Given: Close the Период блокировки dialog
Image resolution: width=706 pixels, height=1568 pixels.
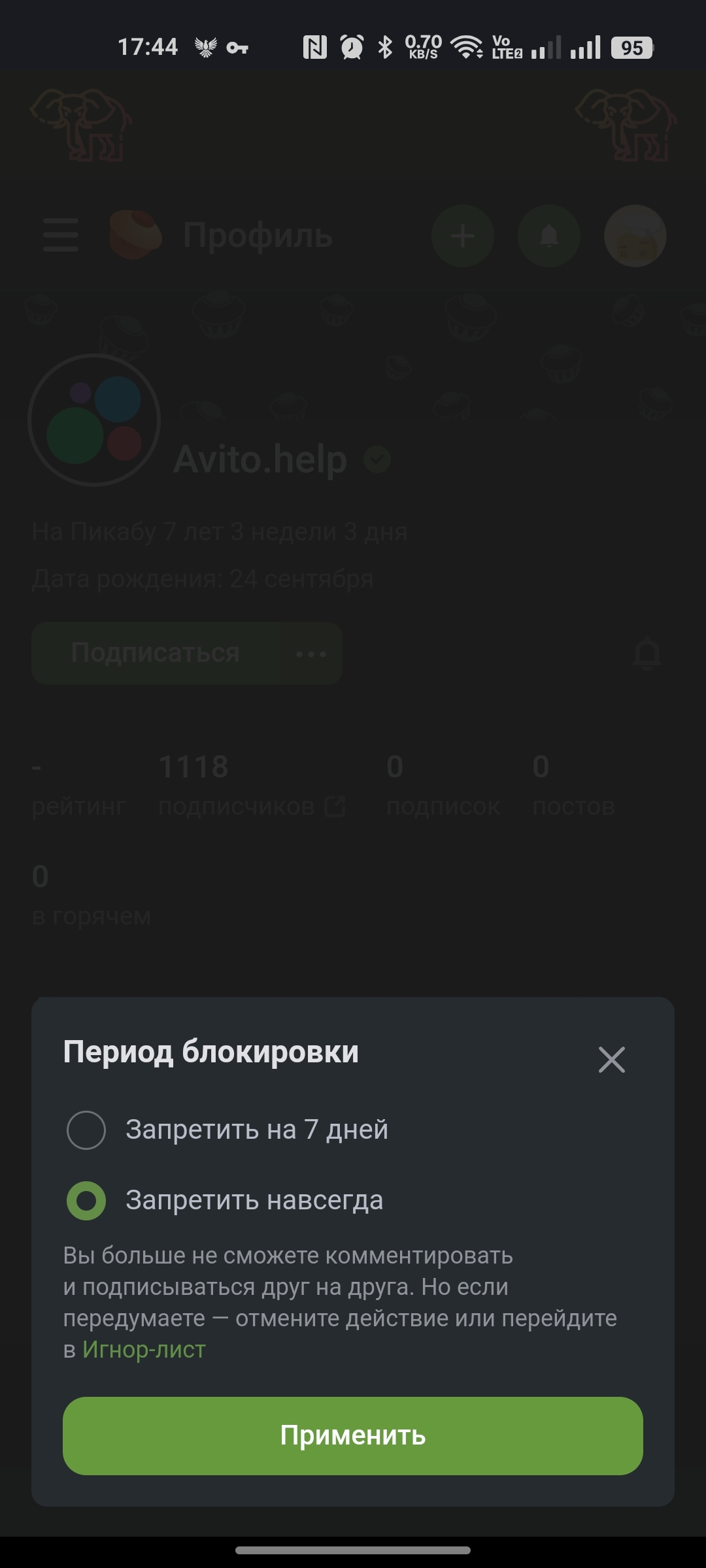Looking at the screenshot, I should pyautogui.click(x=612, y=1059).
